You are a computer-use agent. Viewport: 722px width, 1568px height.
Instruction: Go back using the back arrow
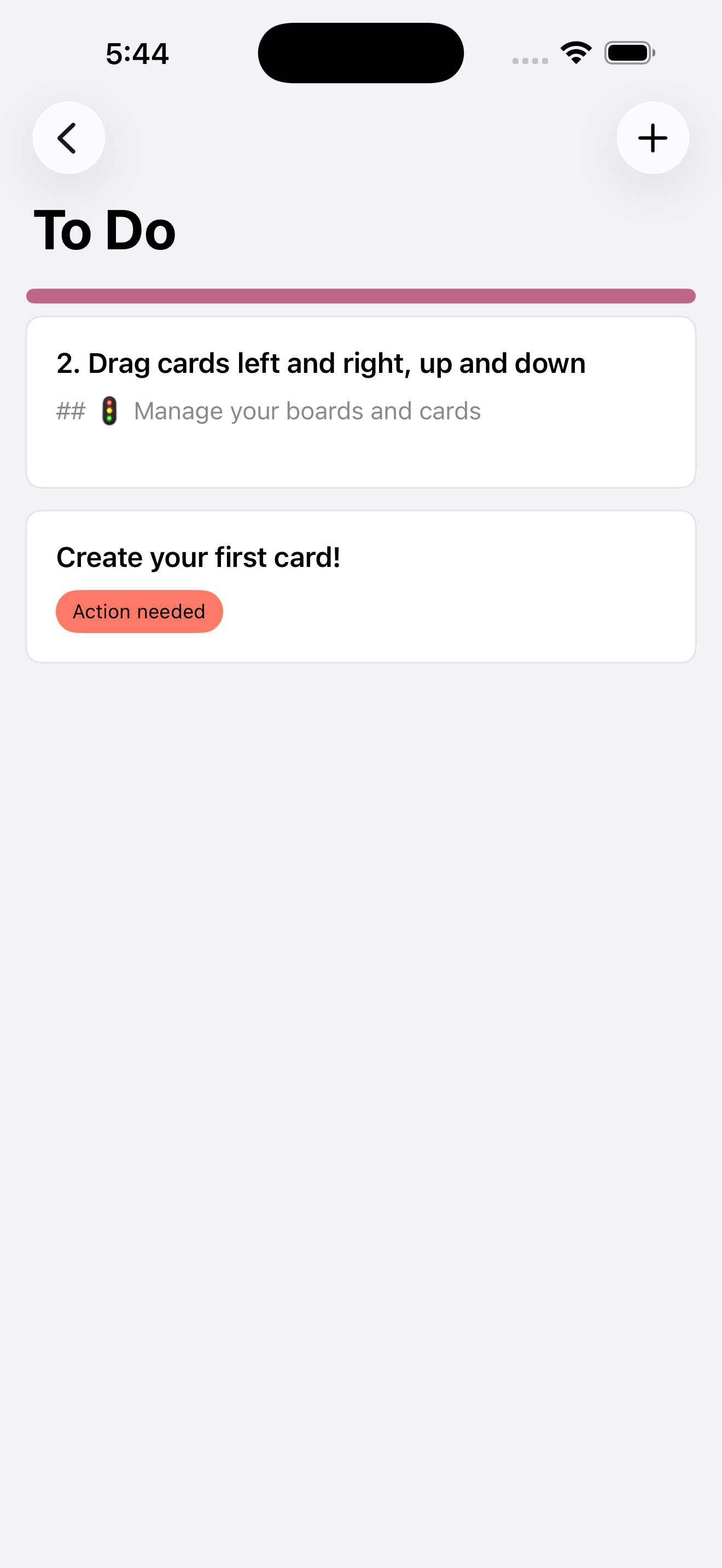[69, 138]
